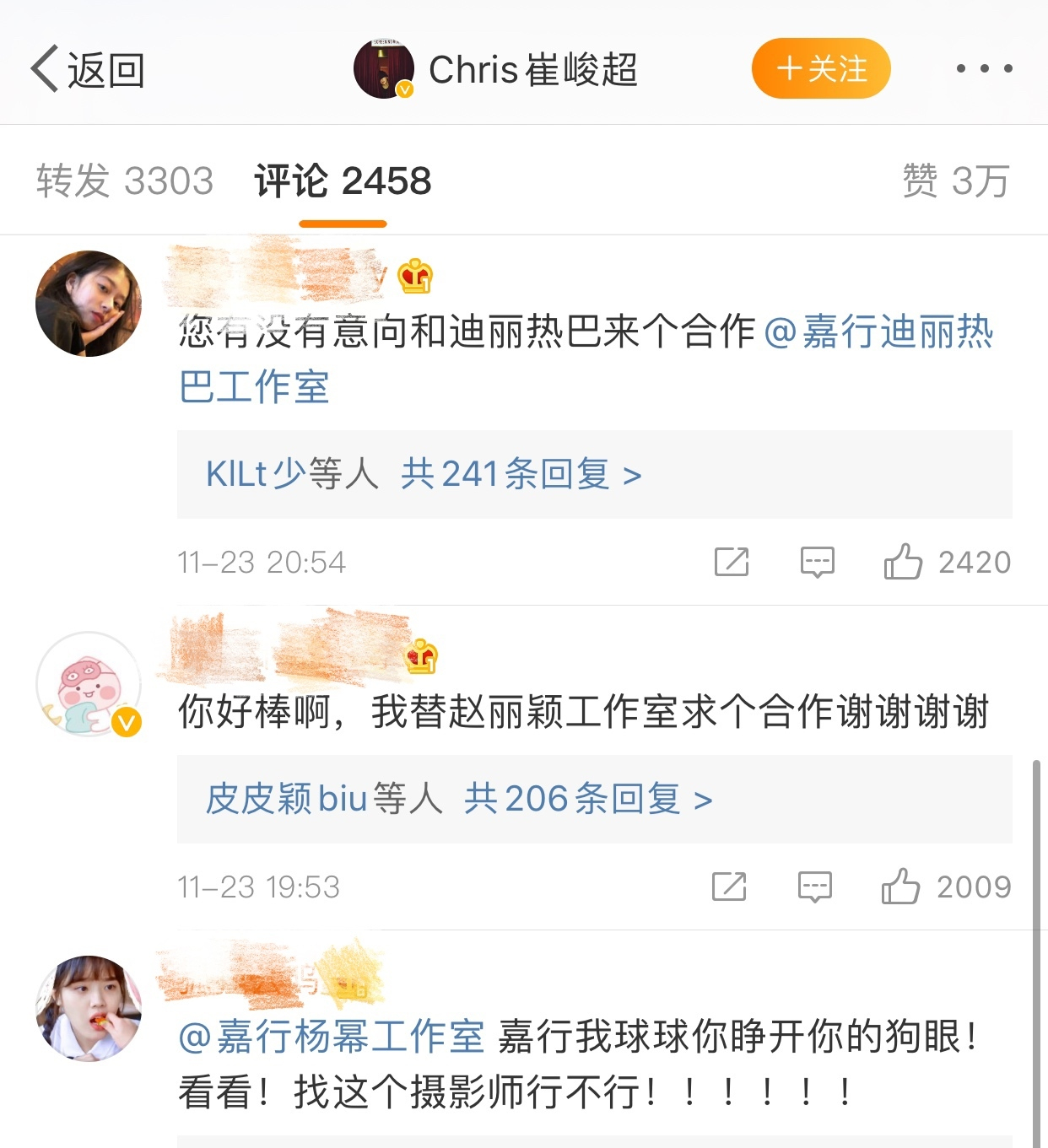Repost the 11-23 20:54 comment
The image size is (1048, 1148).
click(x=731, y=562)
